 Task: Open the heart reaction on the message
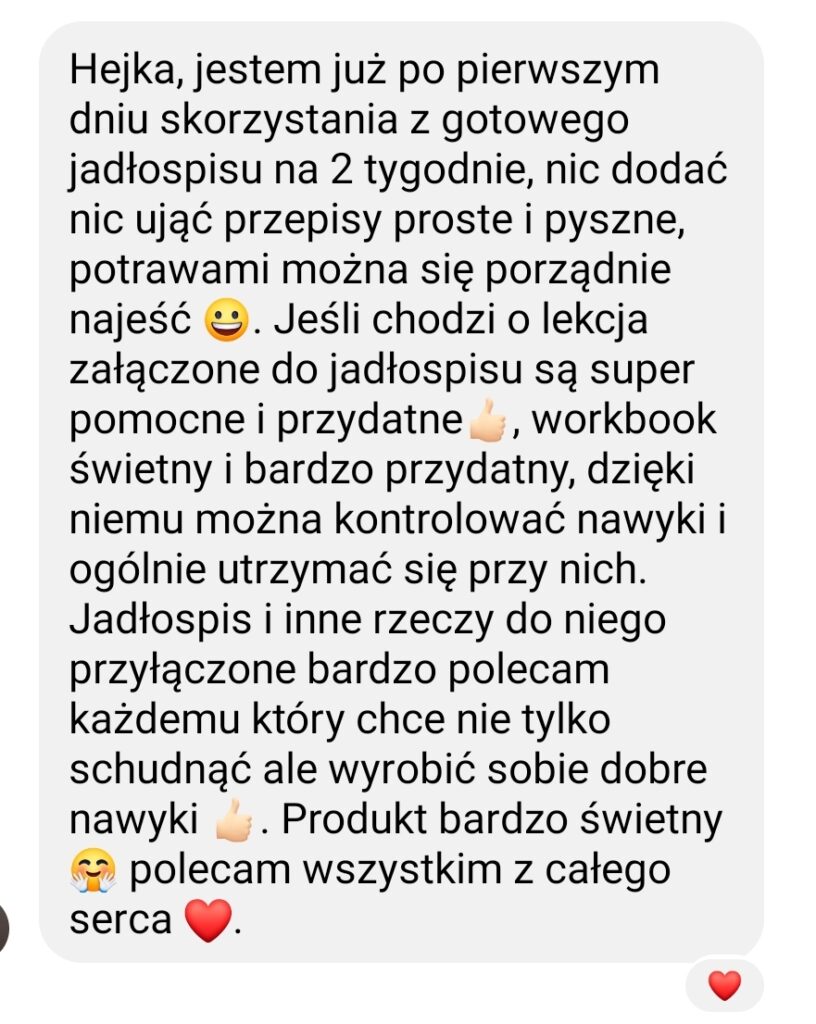pos(724,987)
